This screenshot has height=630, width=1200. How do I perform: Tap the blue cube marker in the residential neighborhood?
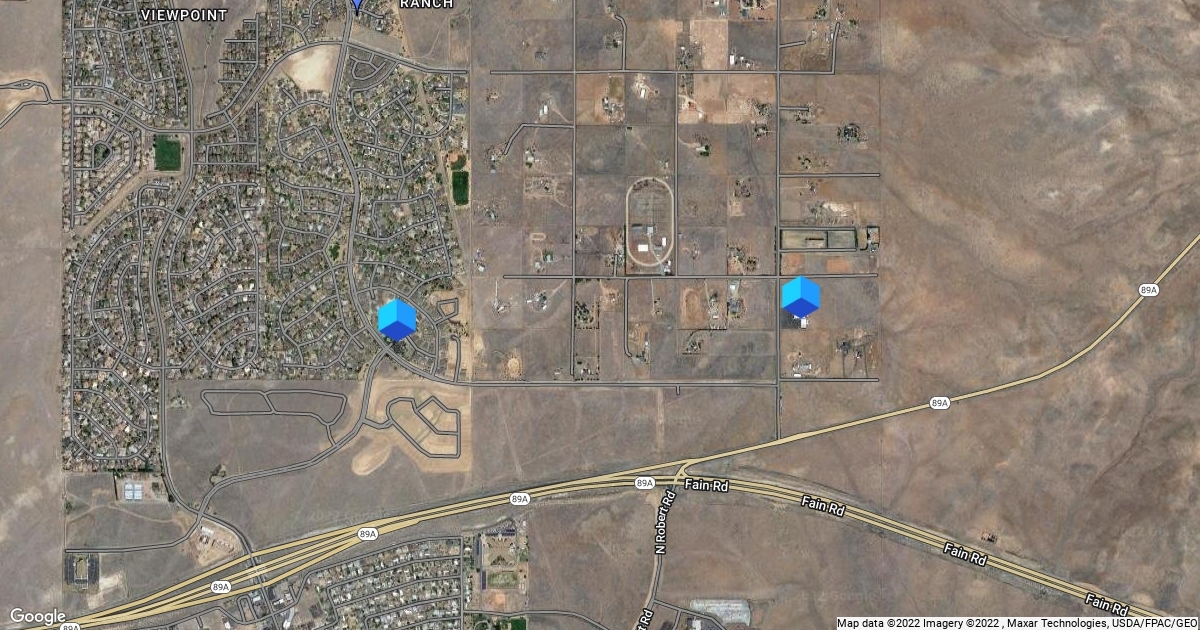click(x=397, y=319)
